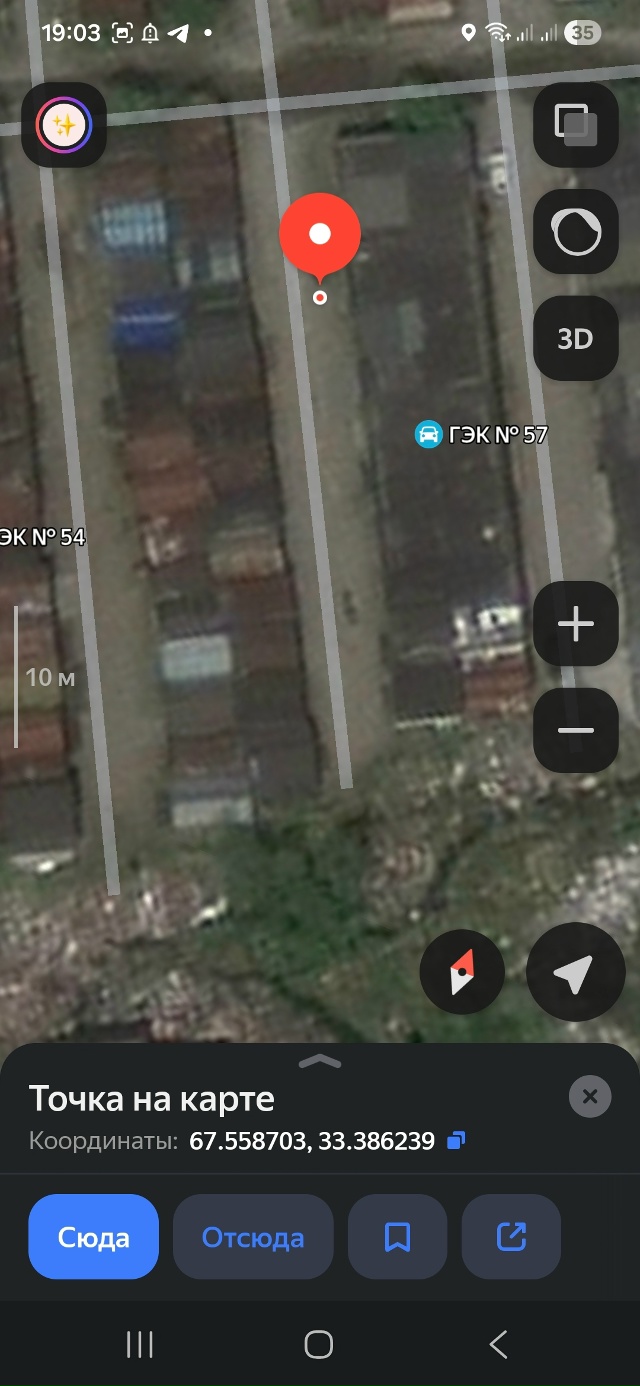Zoom in with the plus button
The width and height of the screenshot is (640, 1386).
point(575,624)
